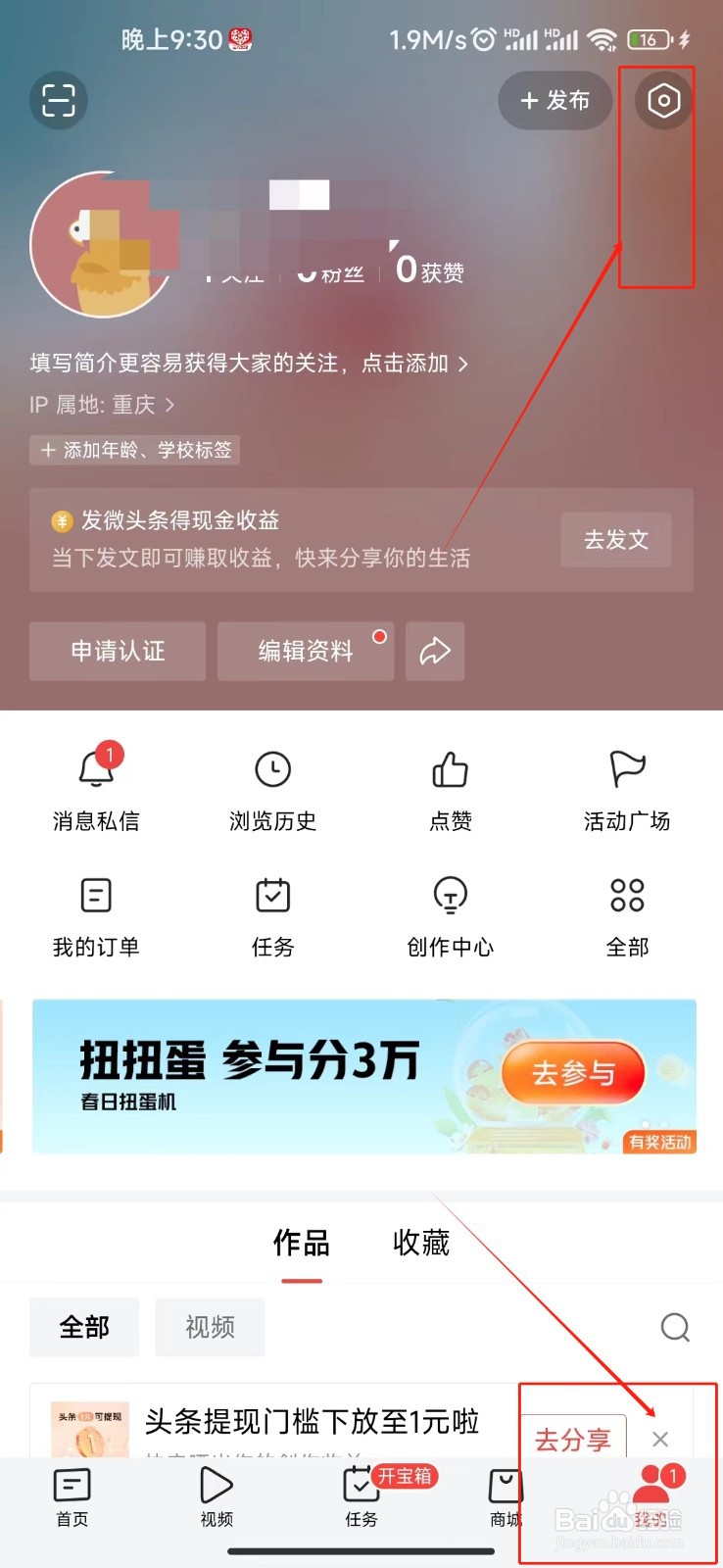Switch to the 收藏 tab
The width and height of the screenshot is (723, 1568).
(x=419, y=1243)
